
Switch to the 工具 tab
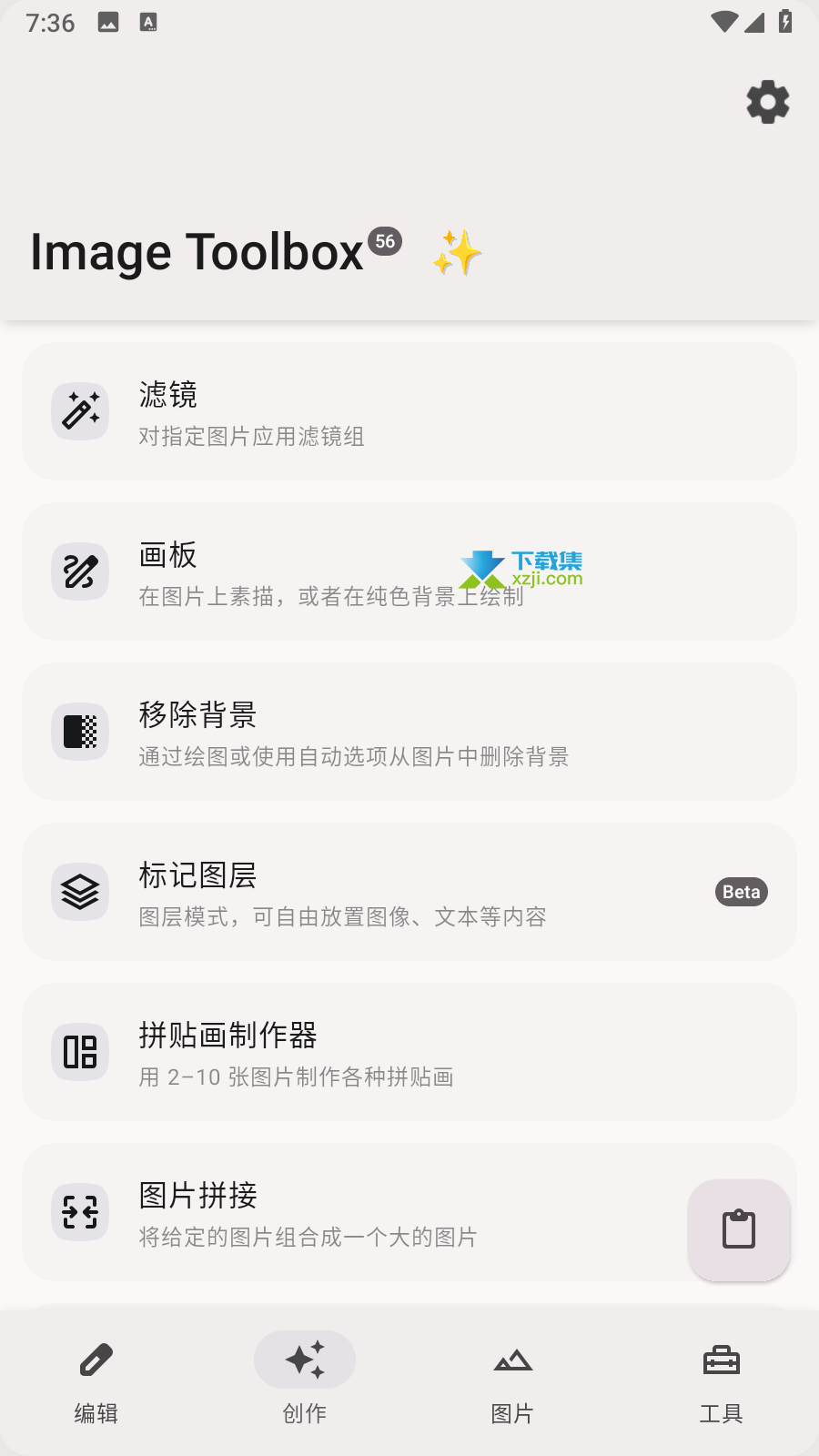[722, 1381]
